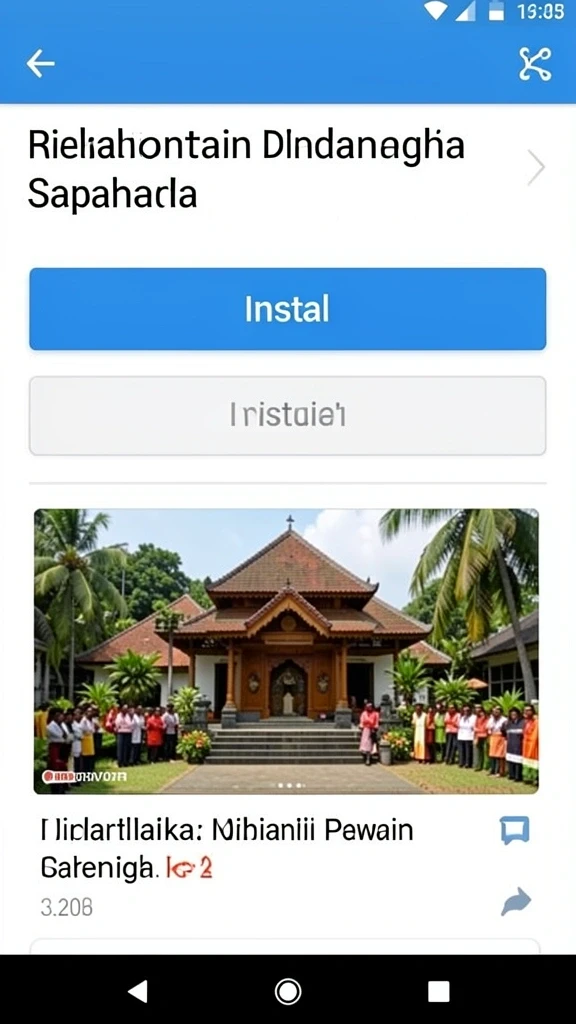Go back using the app bar arrow

click(x=40, y=64)
